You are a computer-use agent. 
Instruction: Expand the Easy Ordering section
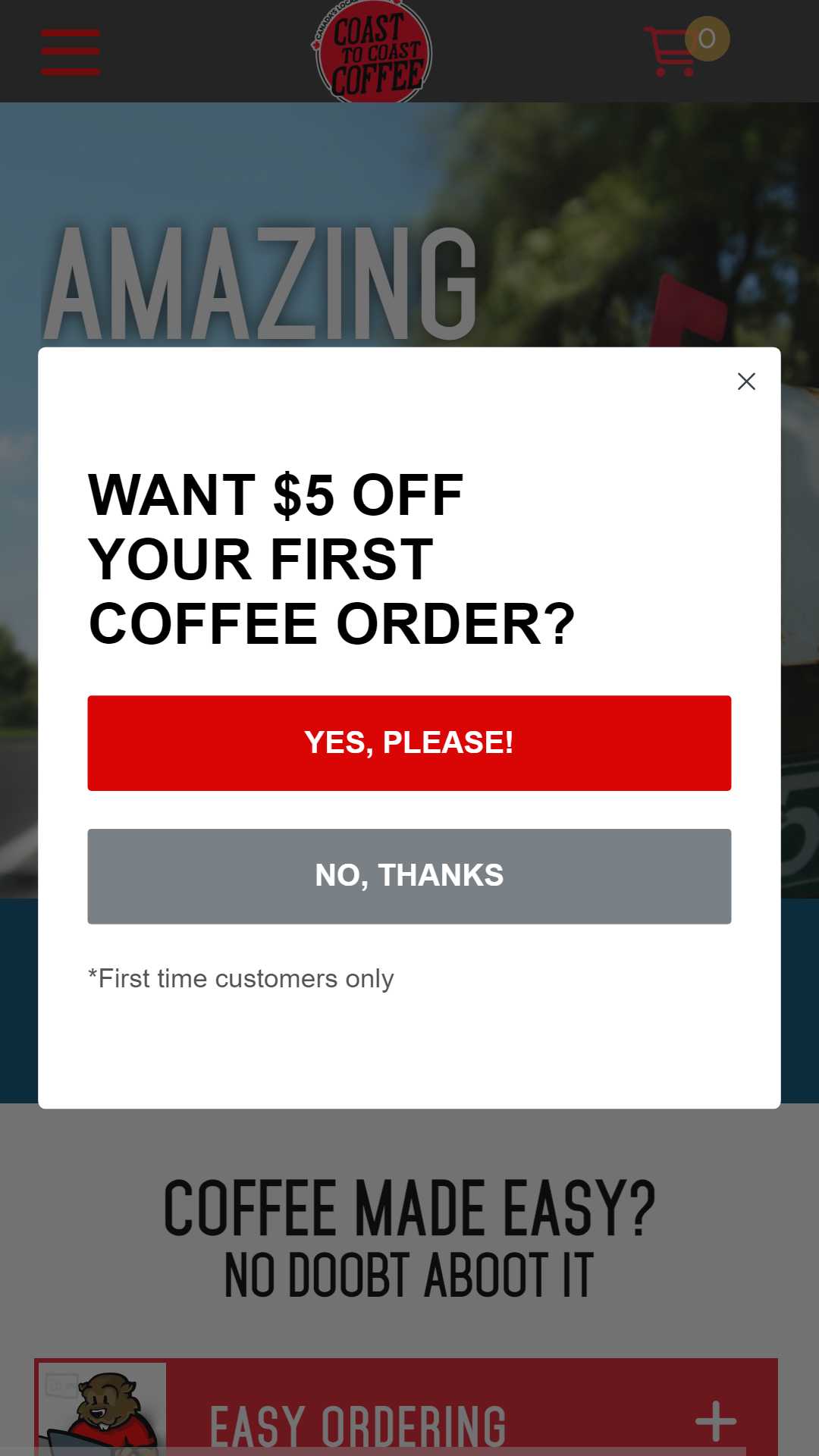pos(715,1421)
